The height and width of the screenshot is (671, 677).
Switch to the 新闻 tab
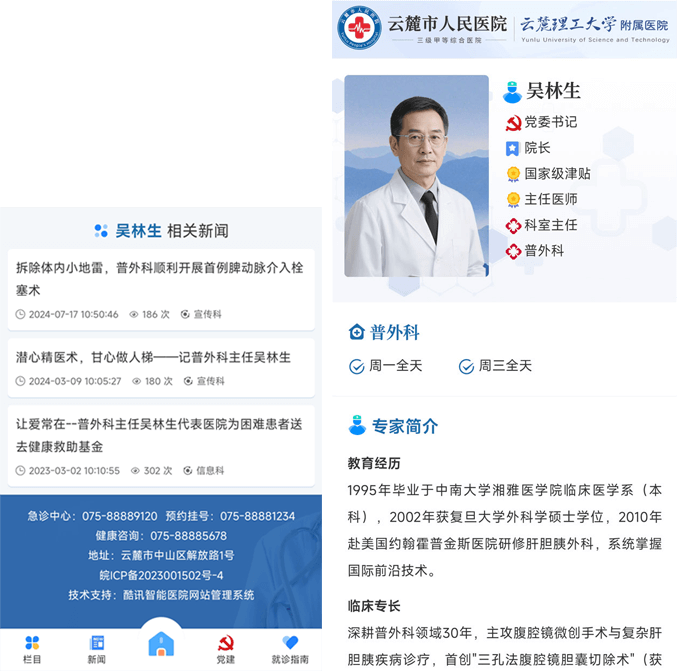click(96, 649)
